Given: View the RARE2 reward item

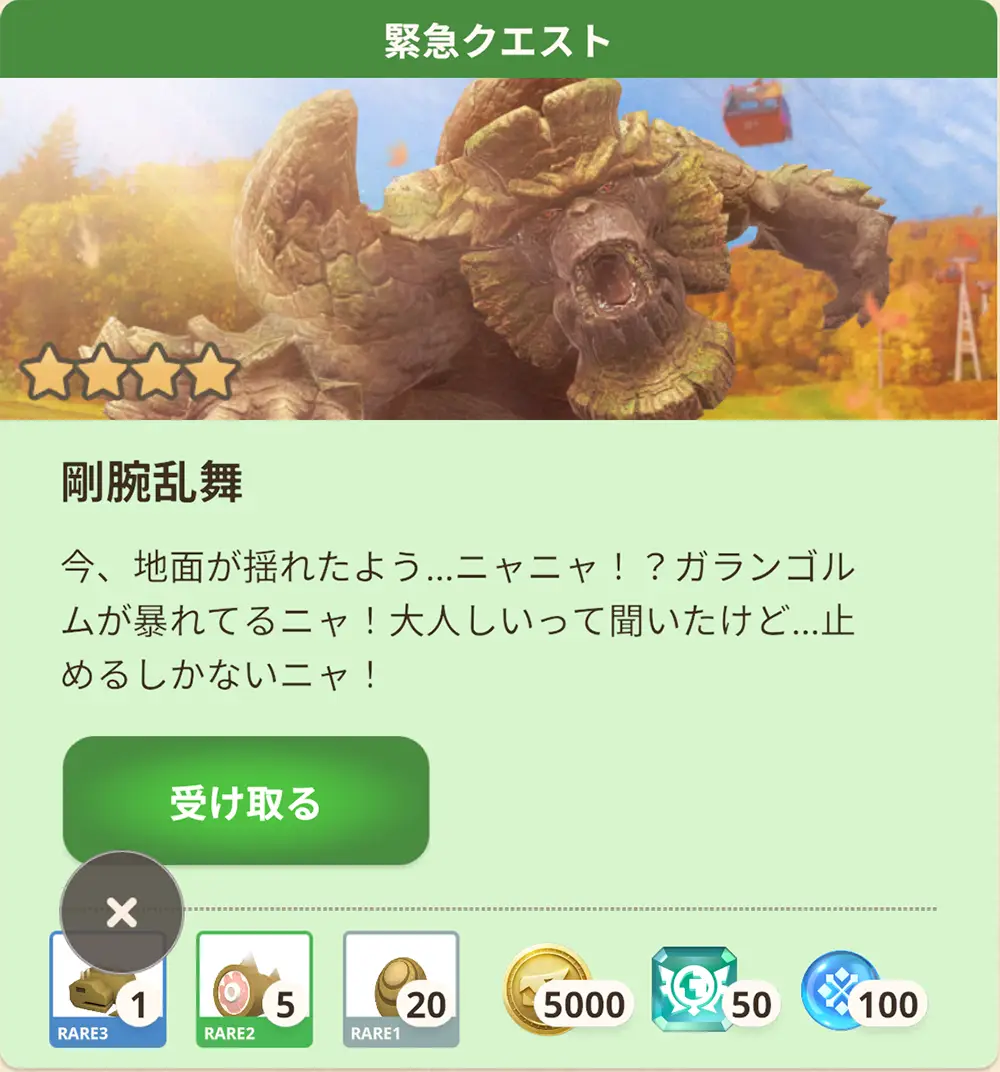Looking at the screenshot, I should [254, 989].
